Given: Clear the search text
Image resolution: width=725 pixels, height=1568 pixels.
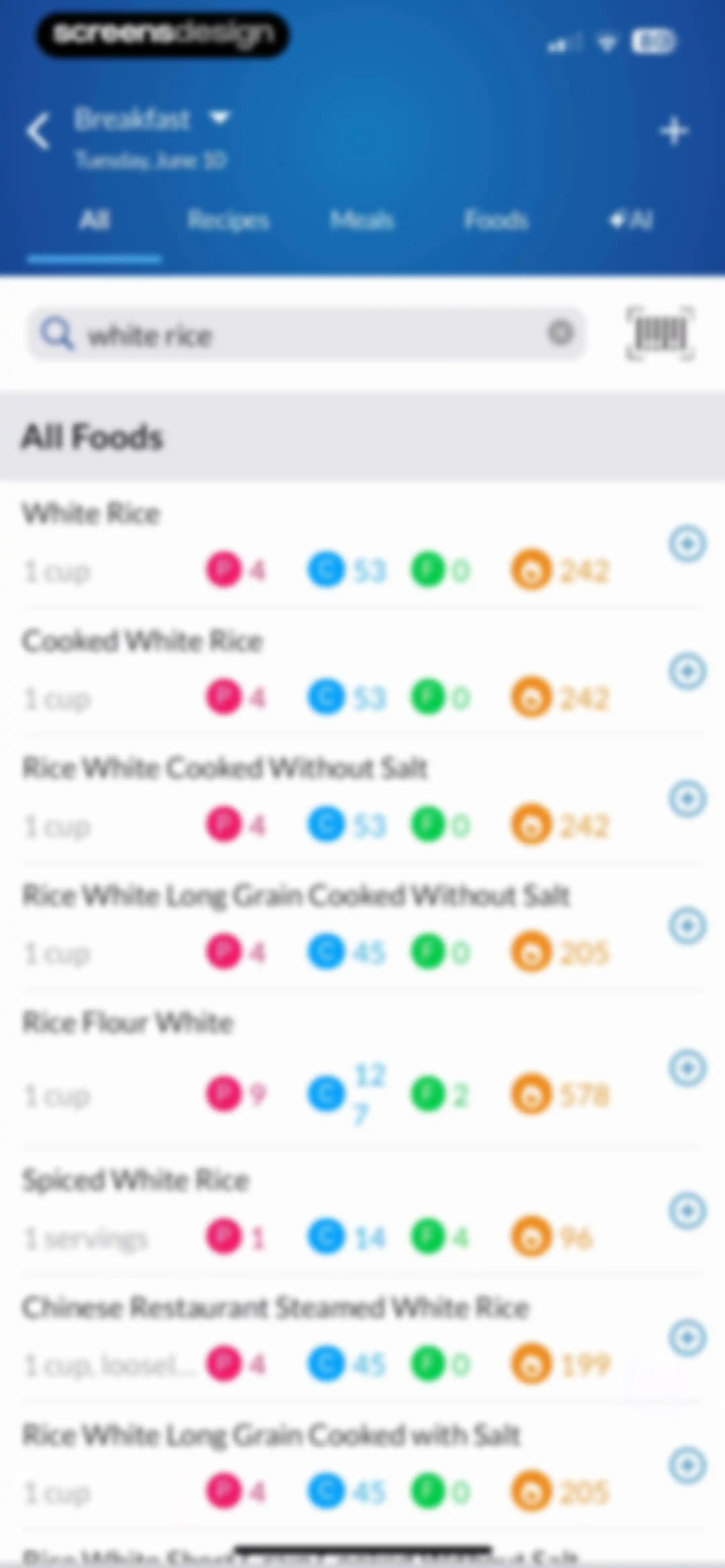Looking at the screenshot, I should click(x=561, y=333).
